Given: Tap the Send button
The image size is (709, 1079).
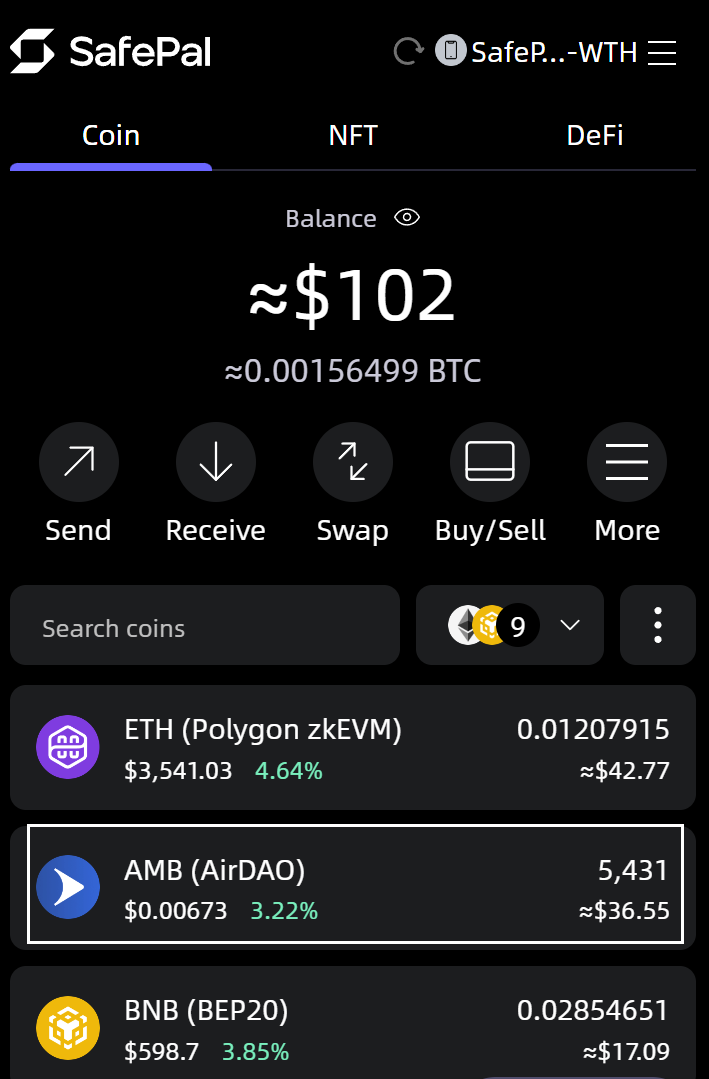Looking at the screenshot, I should click(79, 463).
